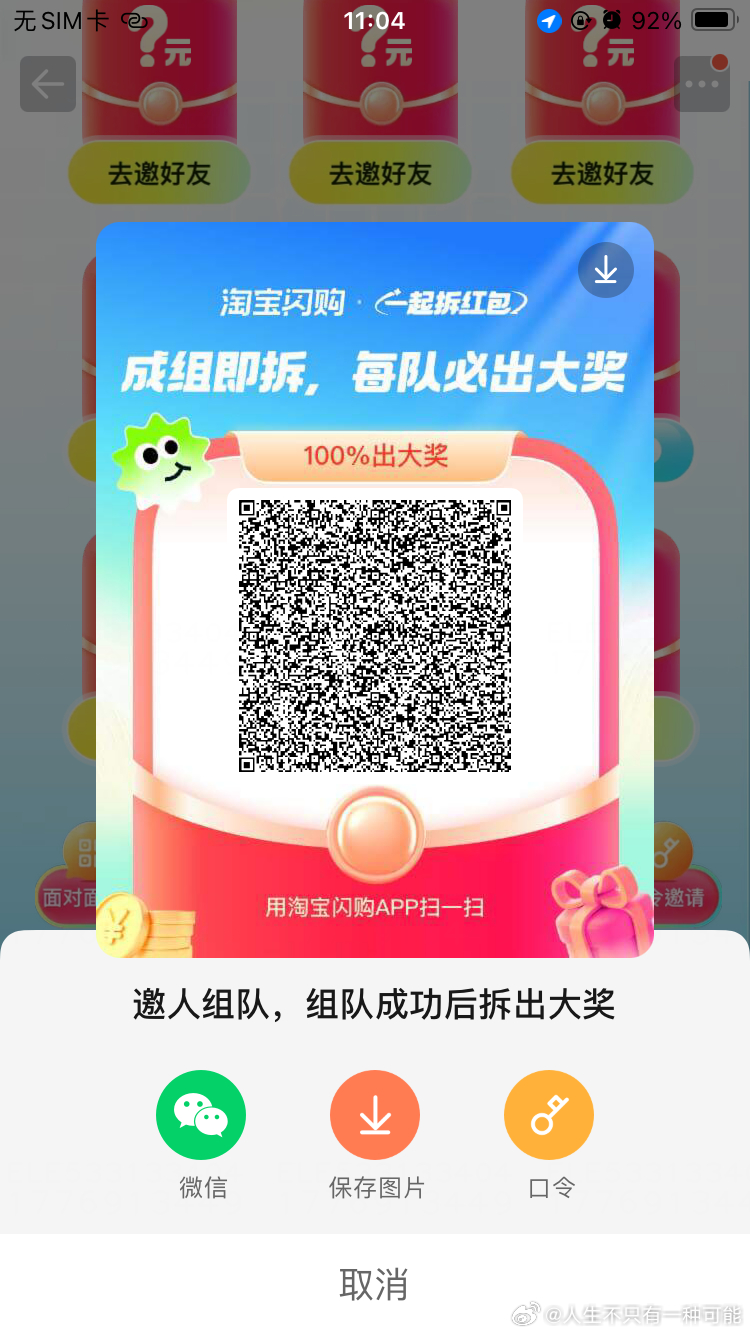Choose the 口令 share option
750x1334 pixels.
pos(549,1116)
